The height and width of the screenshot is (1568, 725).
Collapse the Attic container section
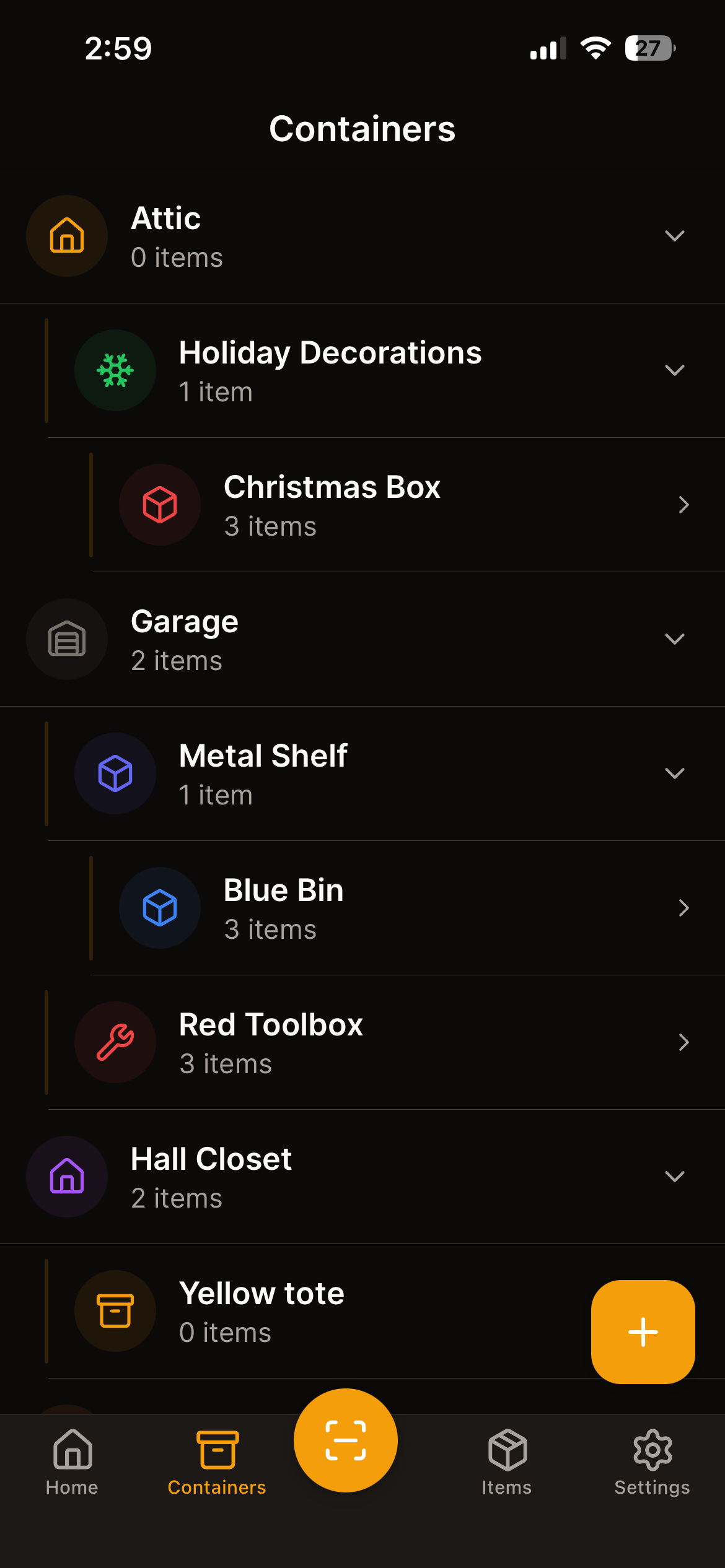coord(675,236)
